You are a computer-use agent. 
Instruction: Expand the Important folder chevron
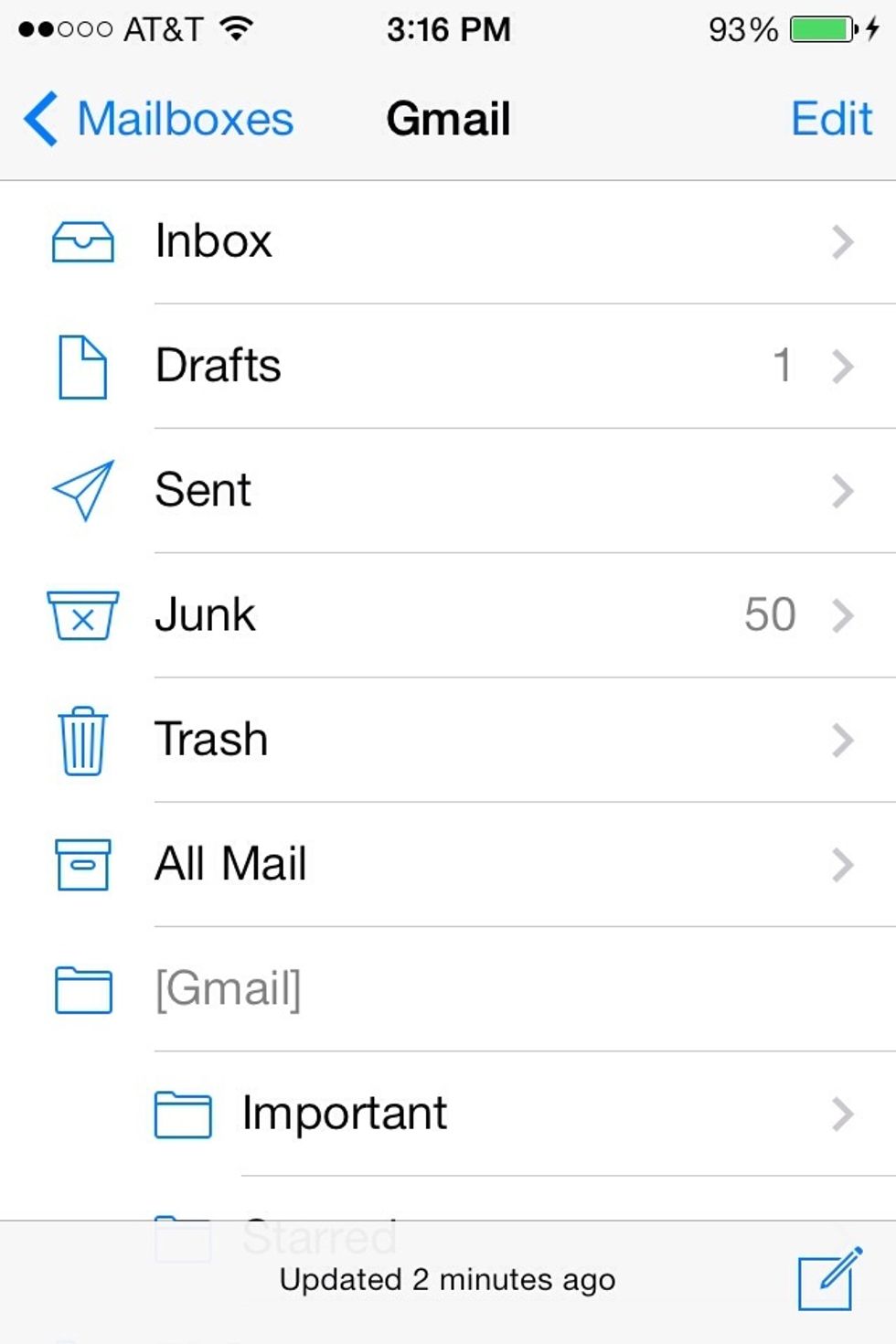click(x=841, y=1113)
